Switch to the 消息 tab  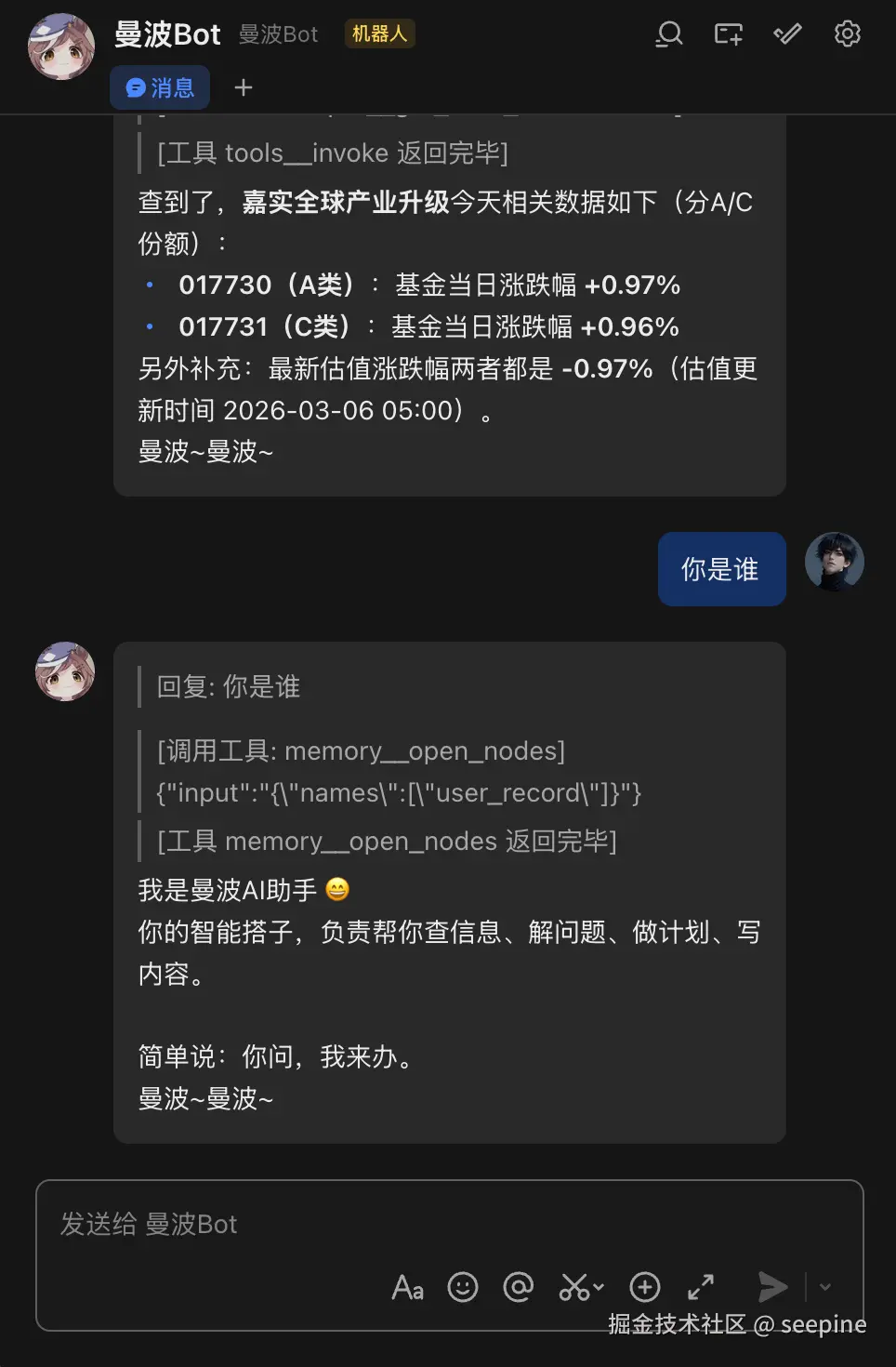pyautogui.click(x=160, y=86)
